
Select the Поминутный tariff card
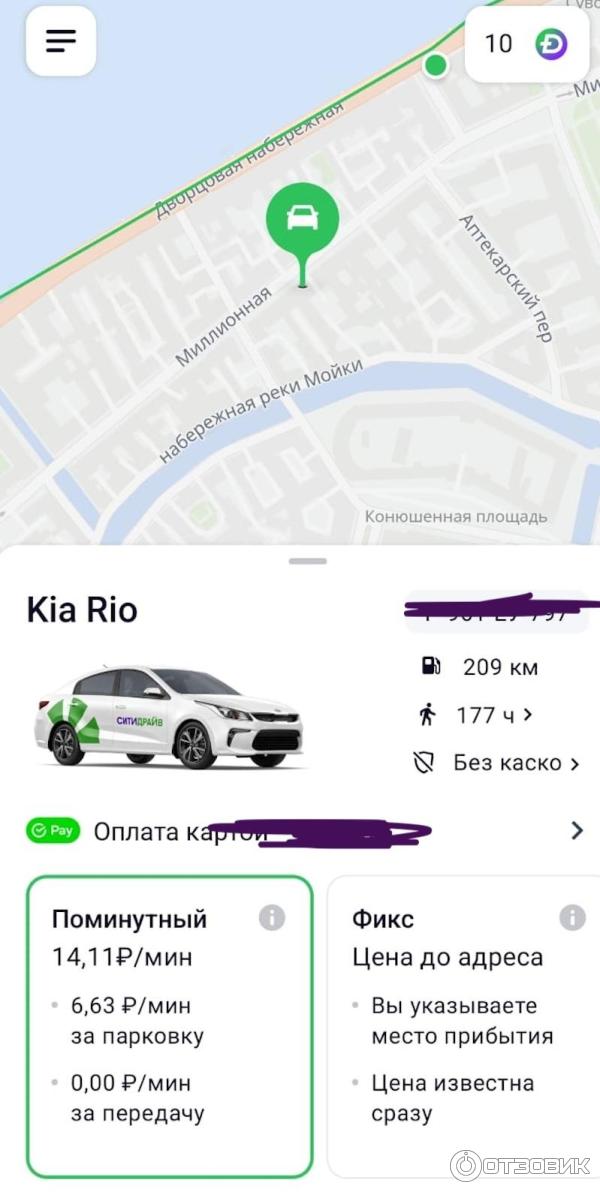[x=169, y=1025]
